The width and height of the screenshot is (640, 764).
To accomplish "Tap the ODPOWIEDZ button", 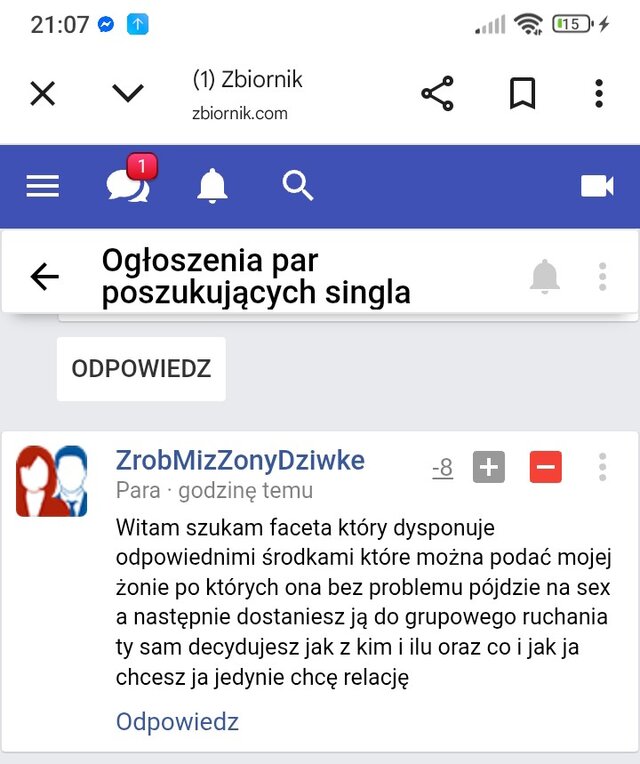I will 141,368.
